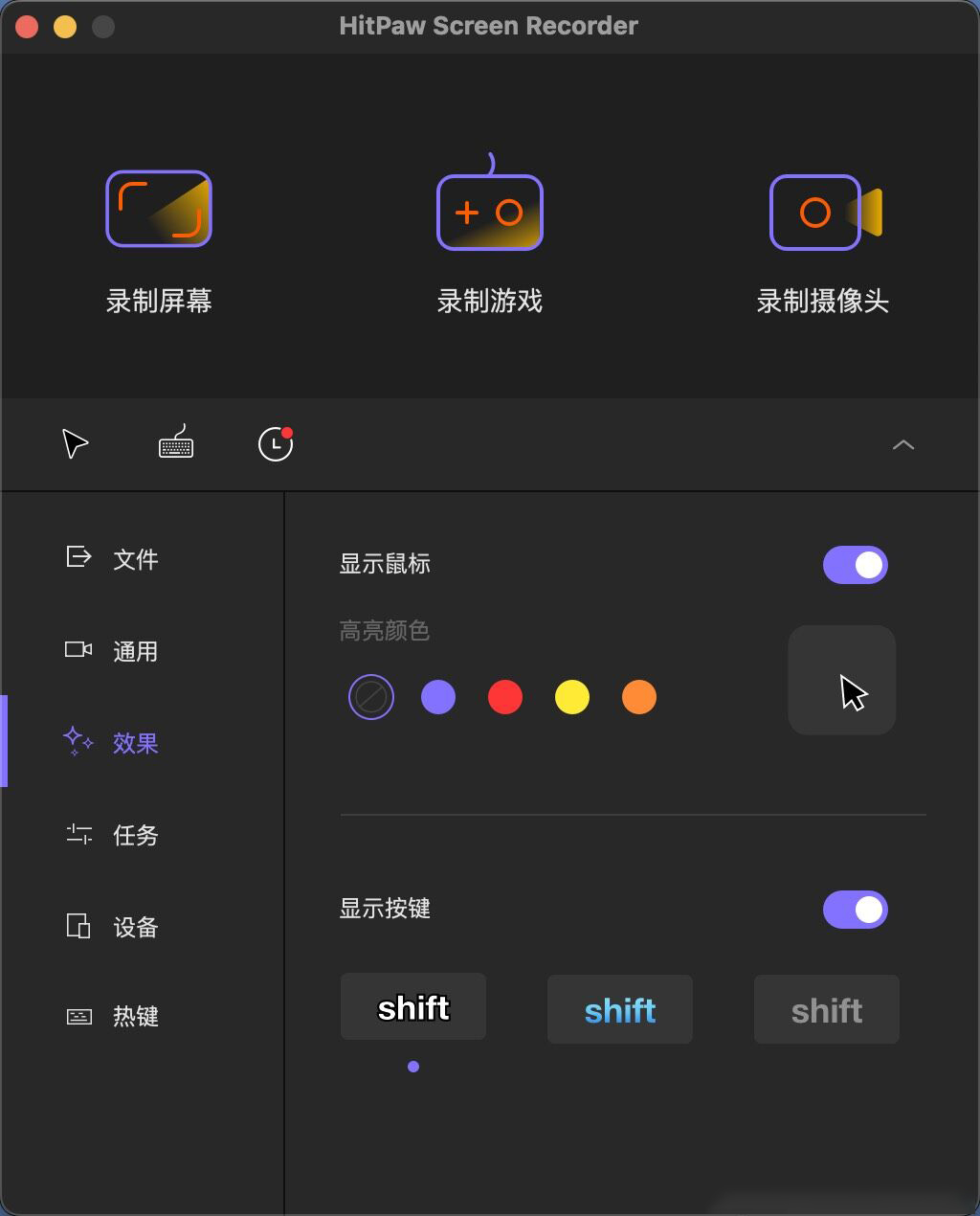Select the red highlight color

[505, 697]
